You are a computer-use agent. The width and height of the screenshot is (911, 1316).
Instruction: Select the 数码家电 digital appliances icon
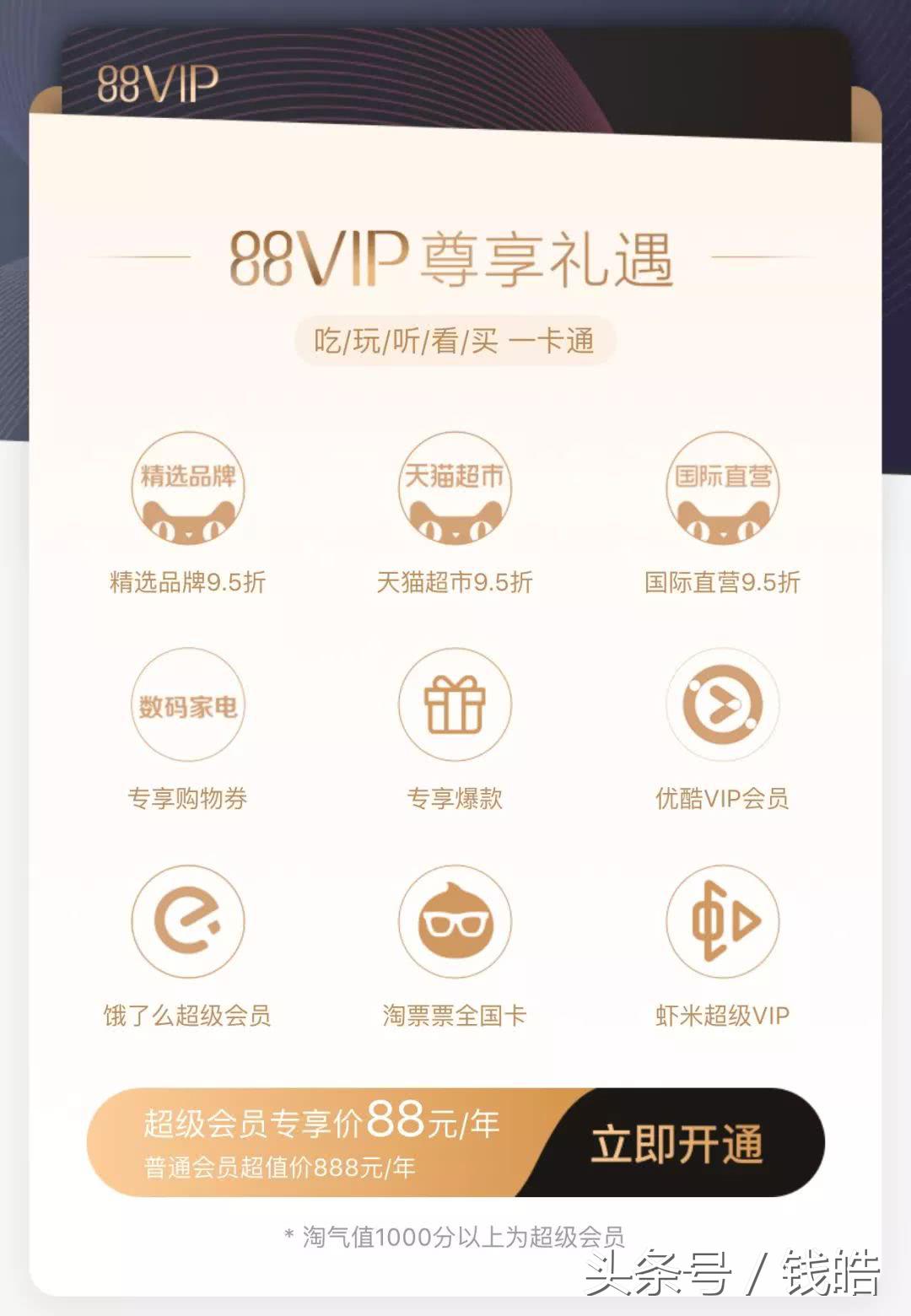189,709
